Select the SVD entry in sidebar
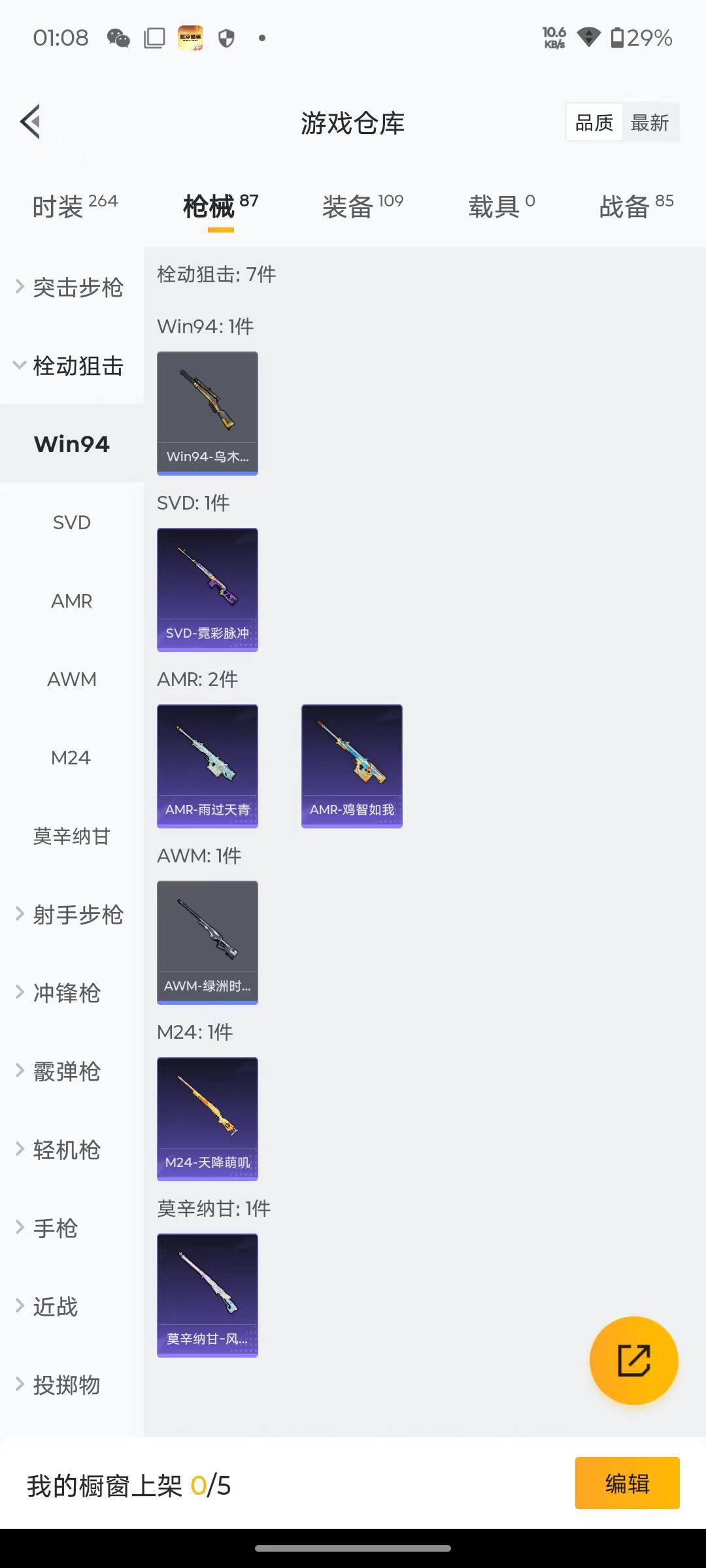This screenshot has width=706, height=1568. pyautogui.click(x=72, y=522)
